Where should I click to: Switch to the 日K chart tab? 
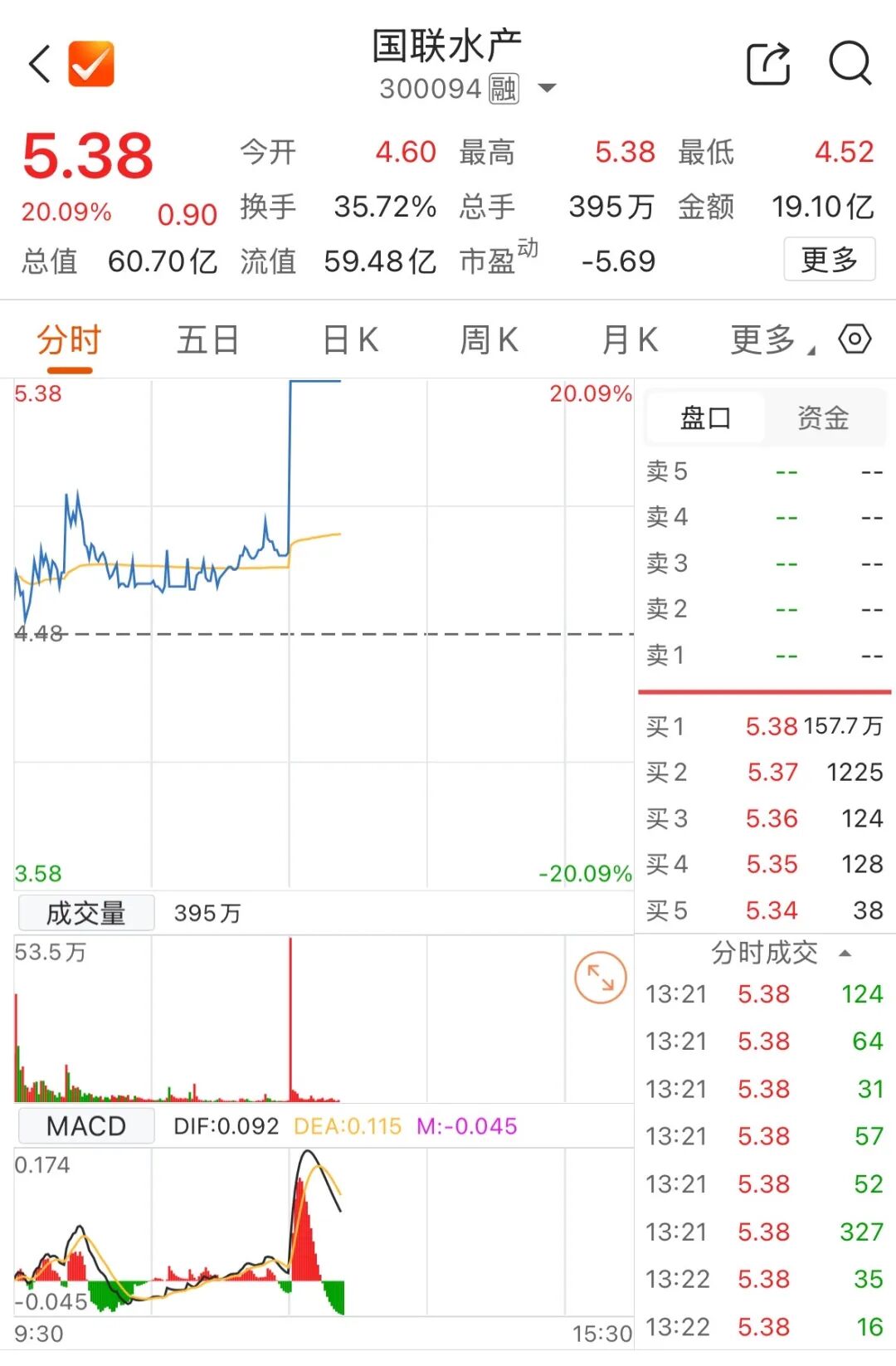click(x=350, y=340)
